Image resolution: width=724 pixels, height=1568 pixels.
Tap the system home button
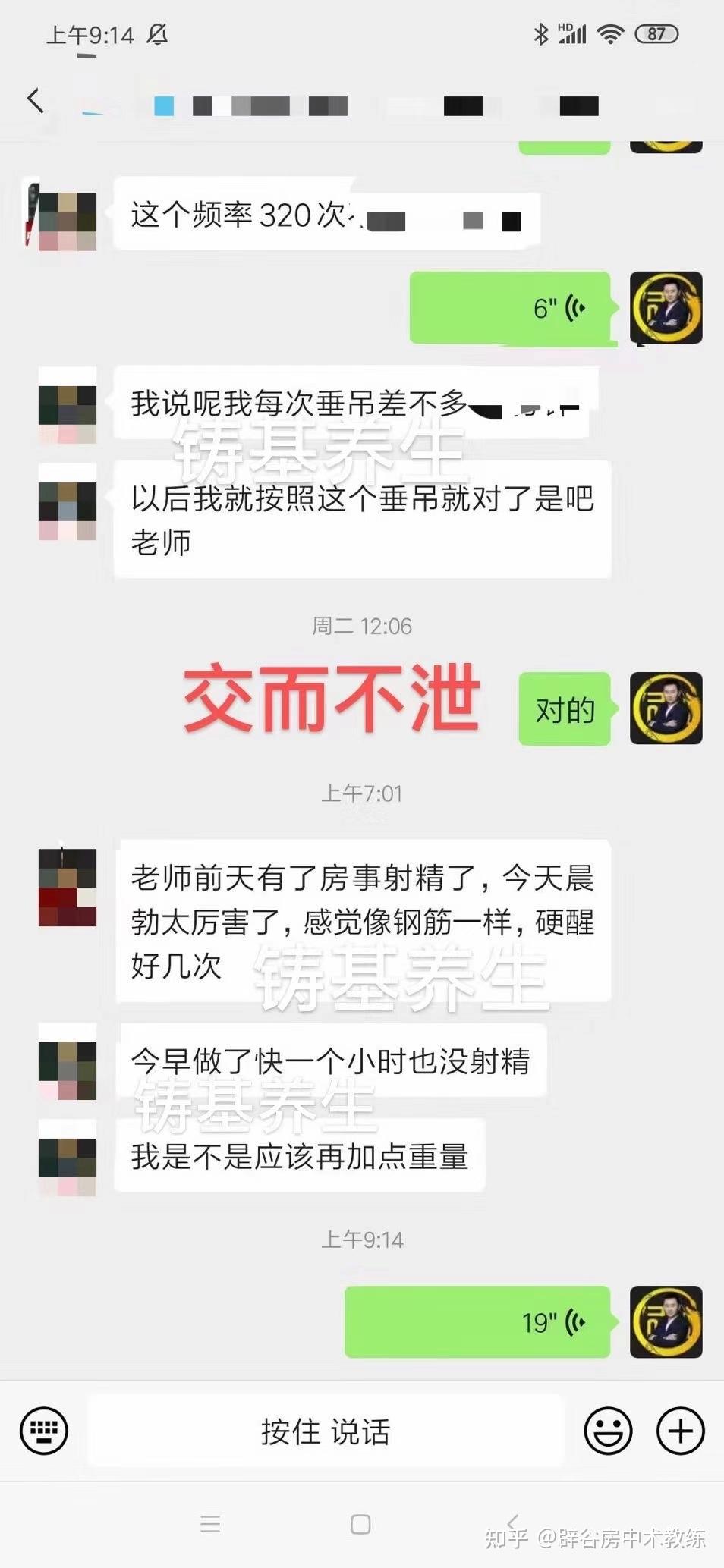tap(360, 1524)
